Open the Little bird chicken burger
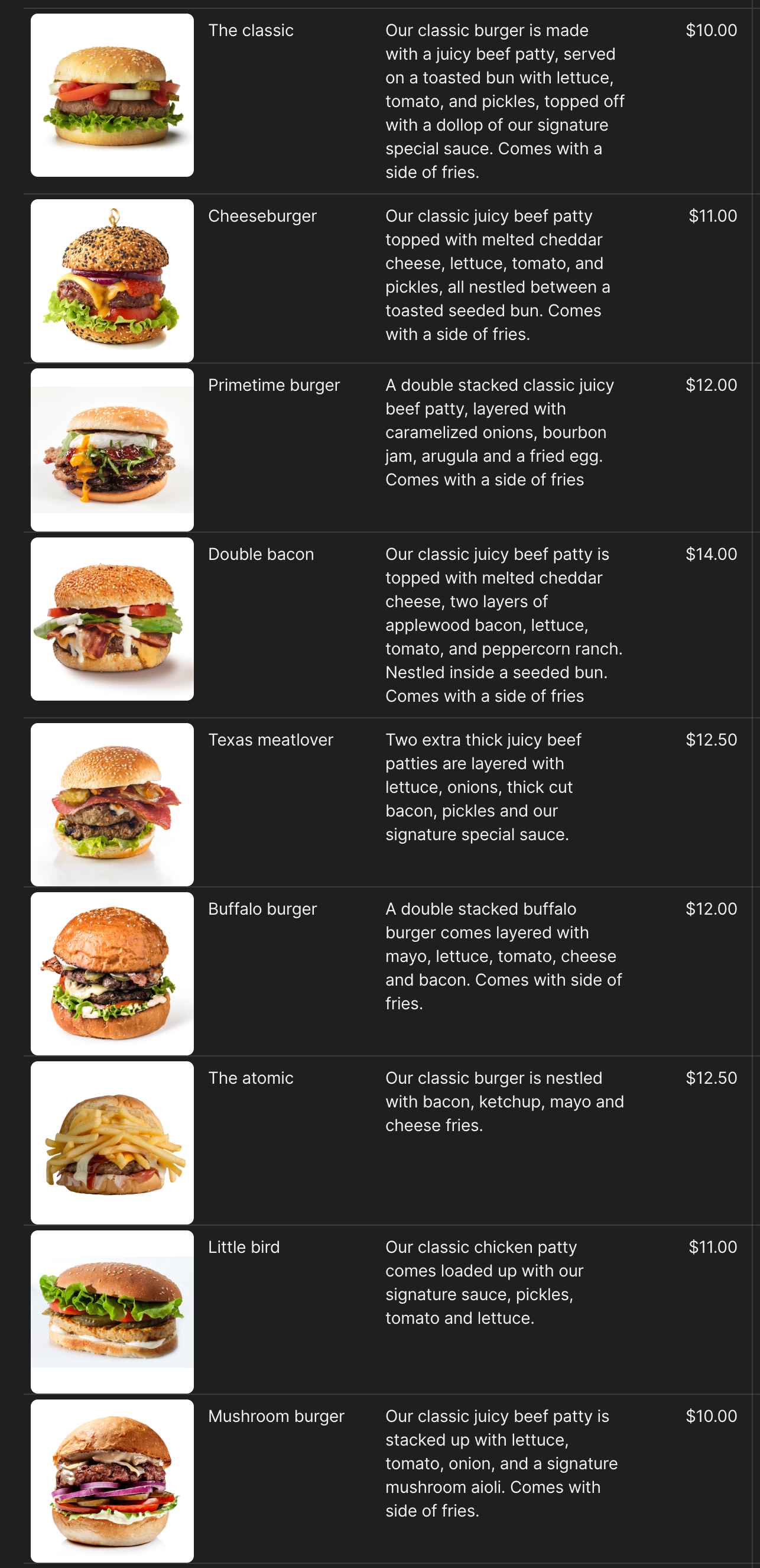Image resolution: width=760 pixels, height=1568 pixels. click(x=243, y=1248)
